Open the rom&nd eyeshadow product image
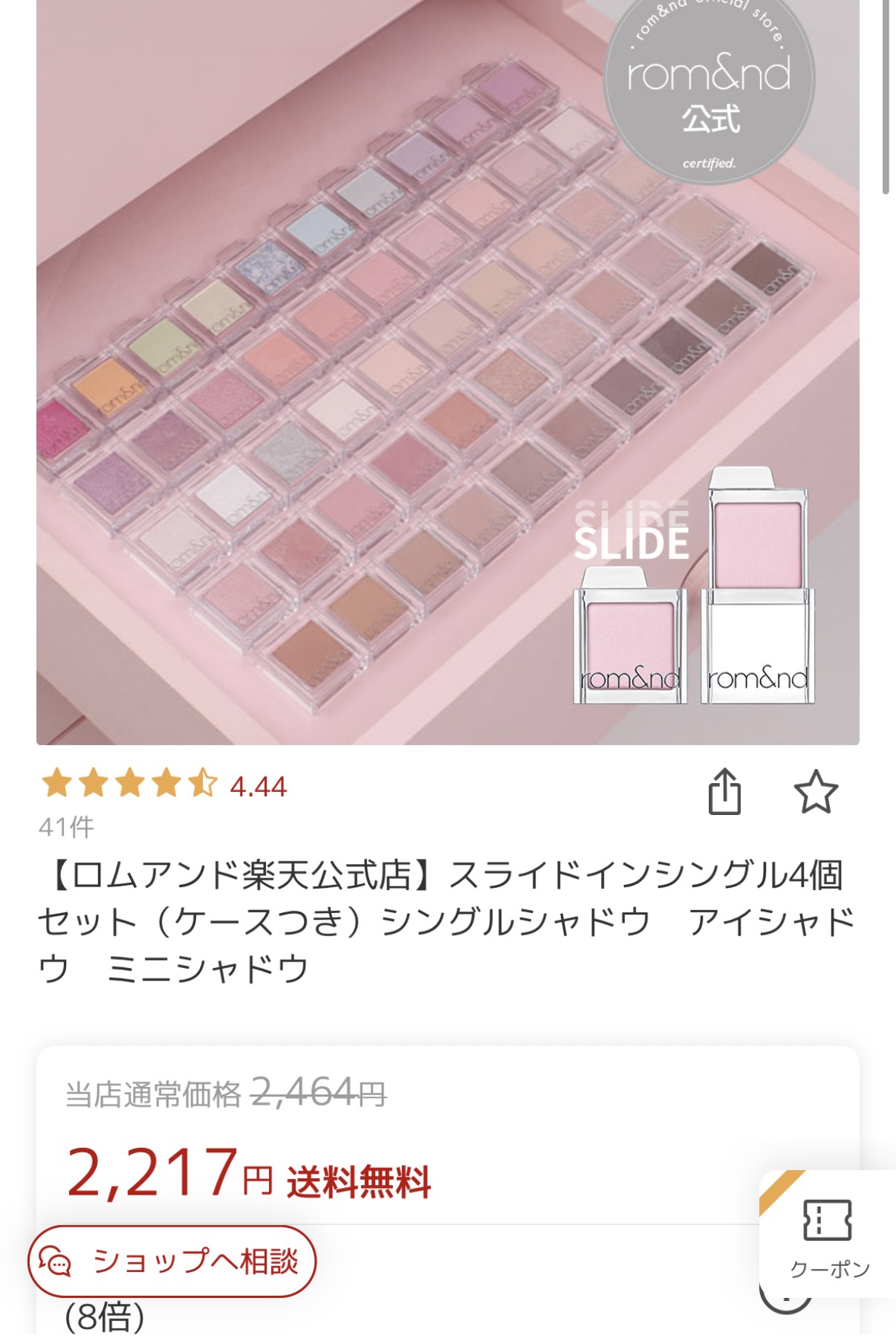This screenshot has height=1344, width=896. tap(447, 371)
